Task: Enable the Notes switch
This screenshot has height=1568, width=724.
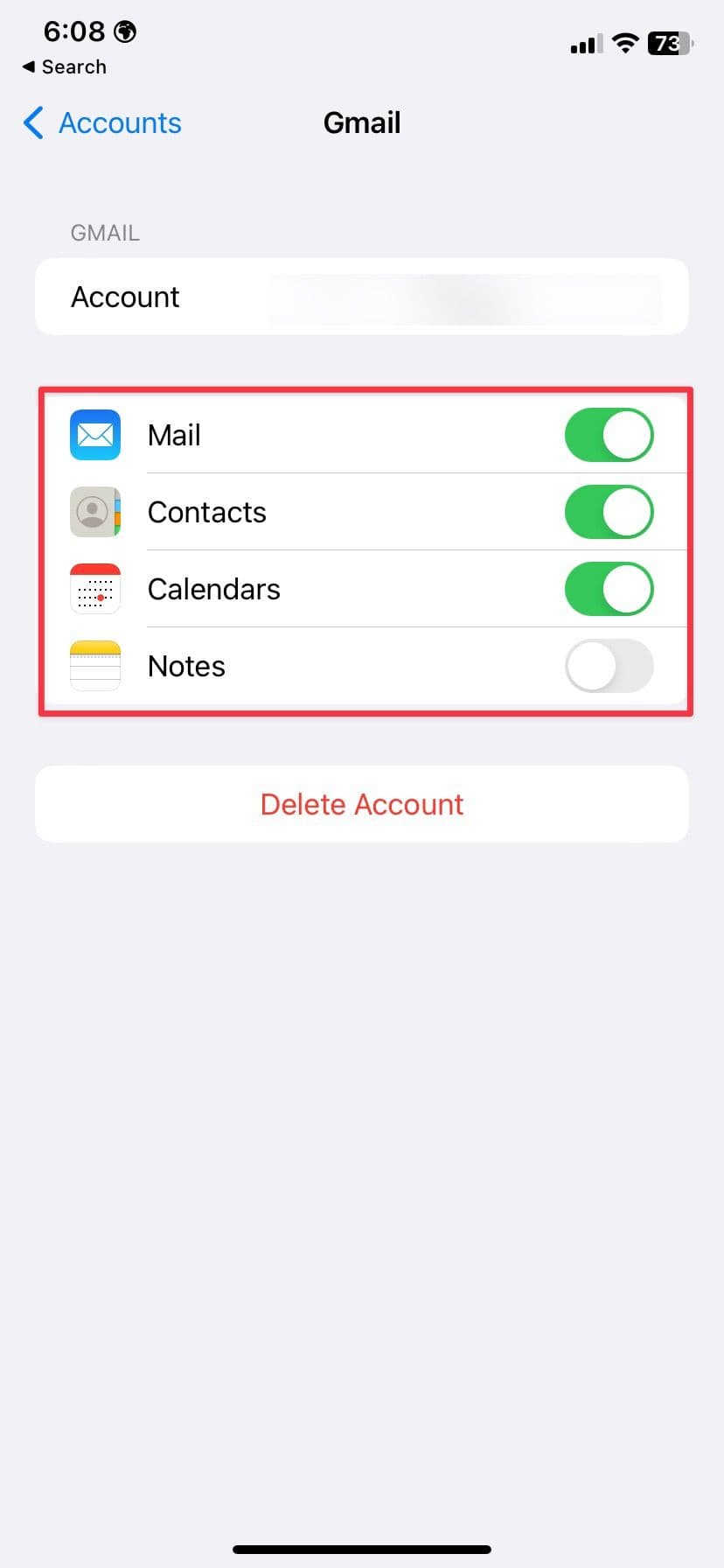Action: (609, 666)
